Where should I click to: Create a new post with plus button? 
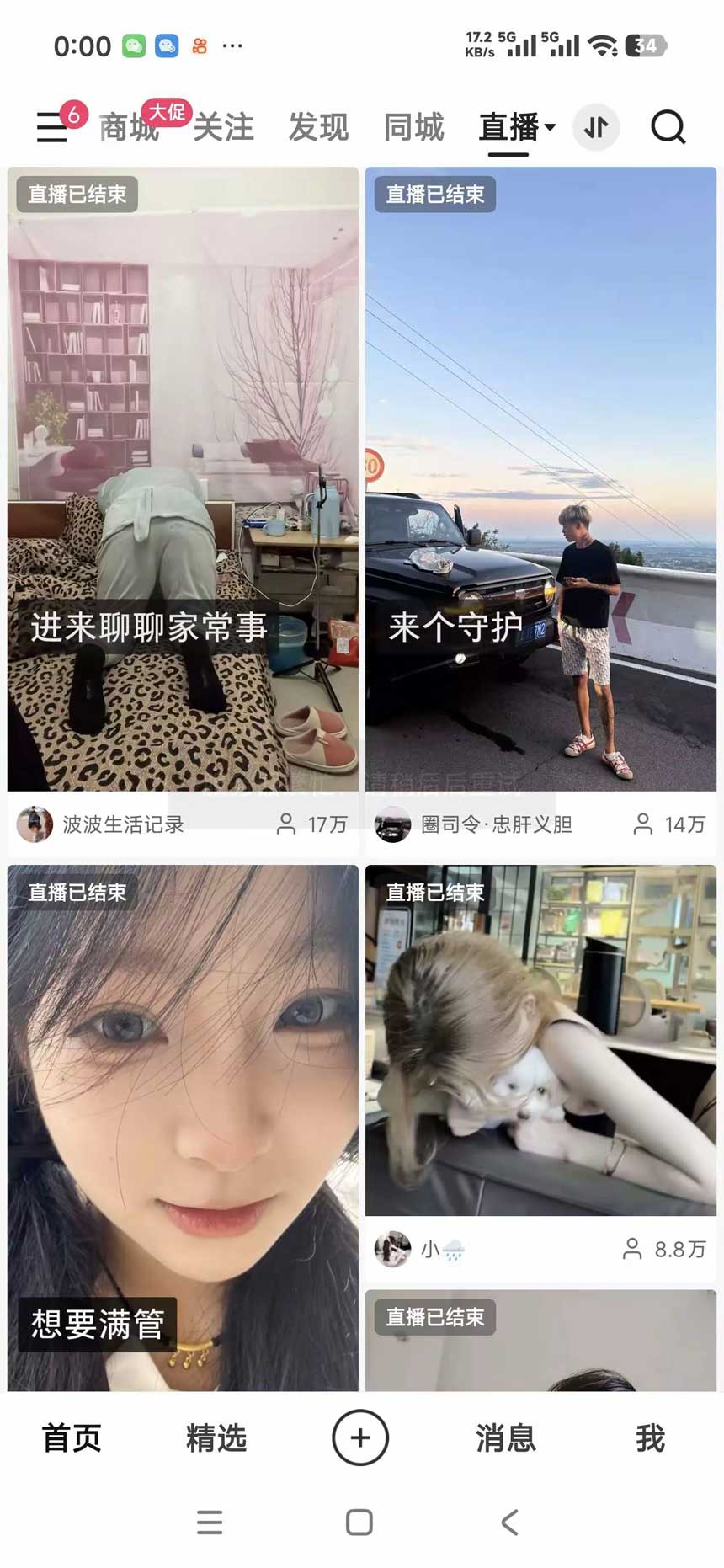click(x=360, y=1438)
